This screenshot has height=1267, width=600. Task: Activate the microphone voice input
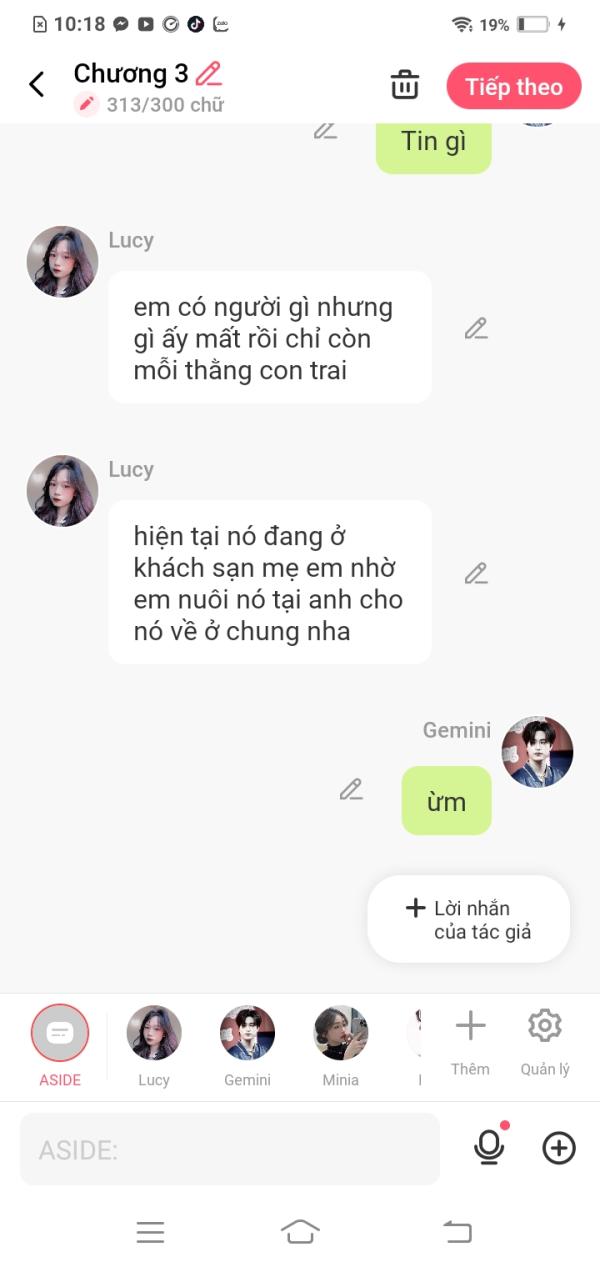(x=489, y=1148)
